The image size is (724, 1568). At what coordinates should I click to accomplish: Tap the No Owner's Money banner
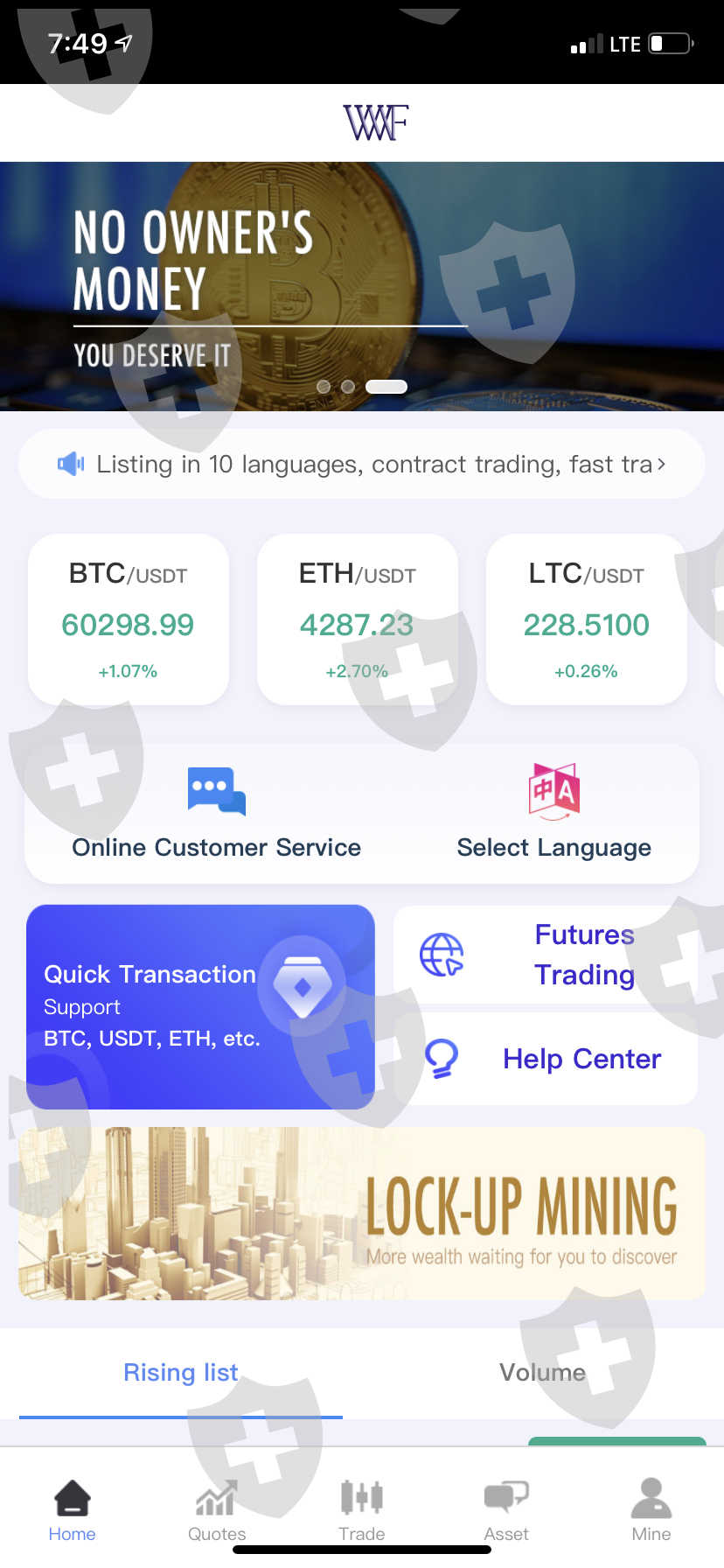pyautogui.click(x=362, y=286)
